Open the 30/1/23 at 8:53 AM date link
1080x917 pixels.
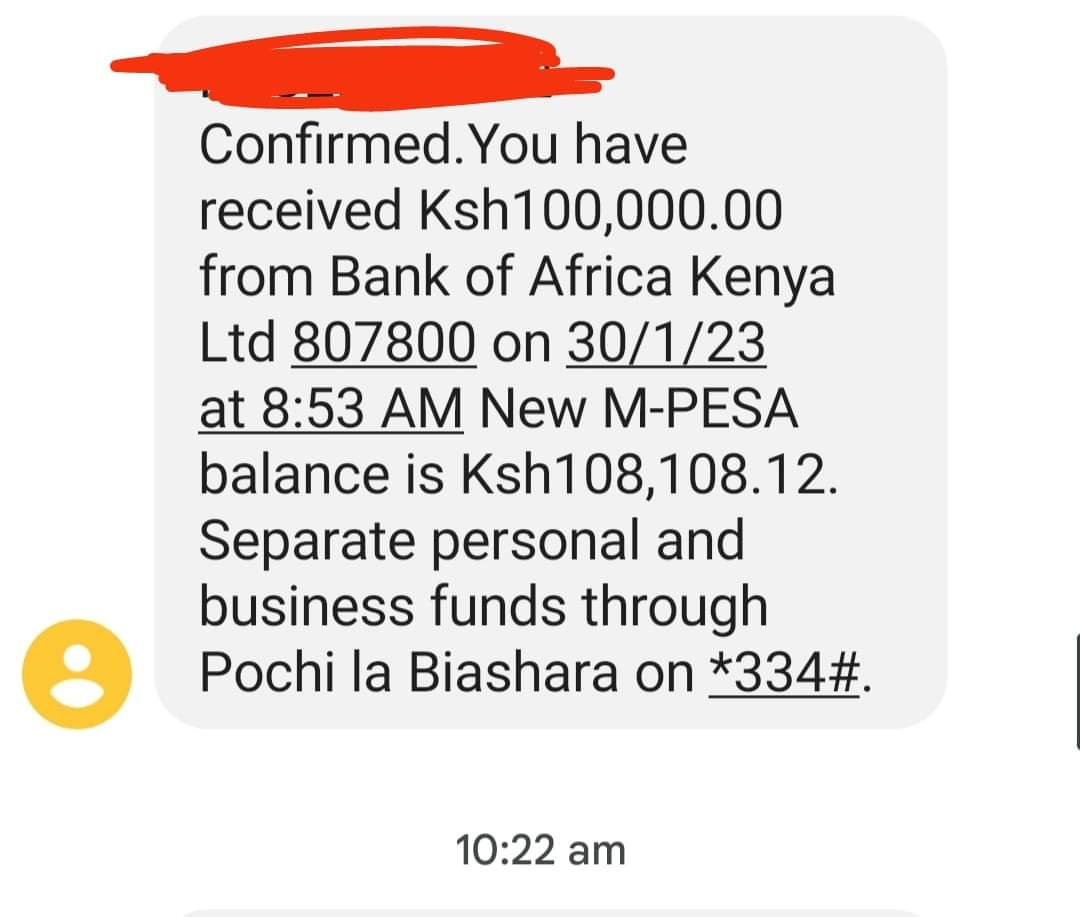tap(665, 344)
